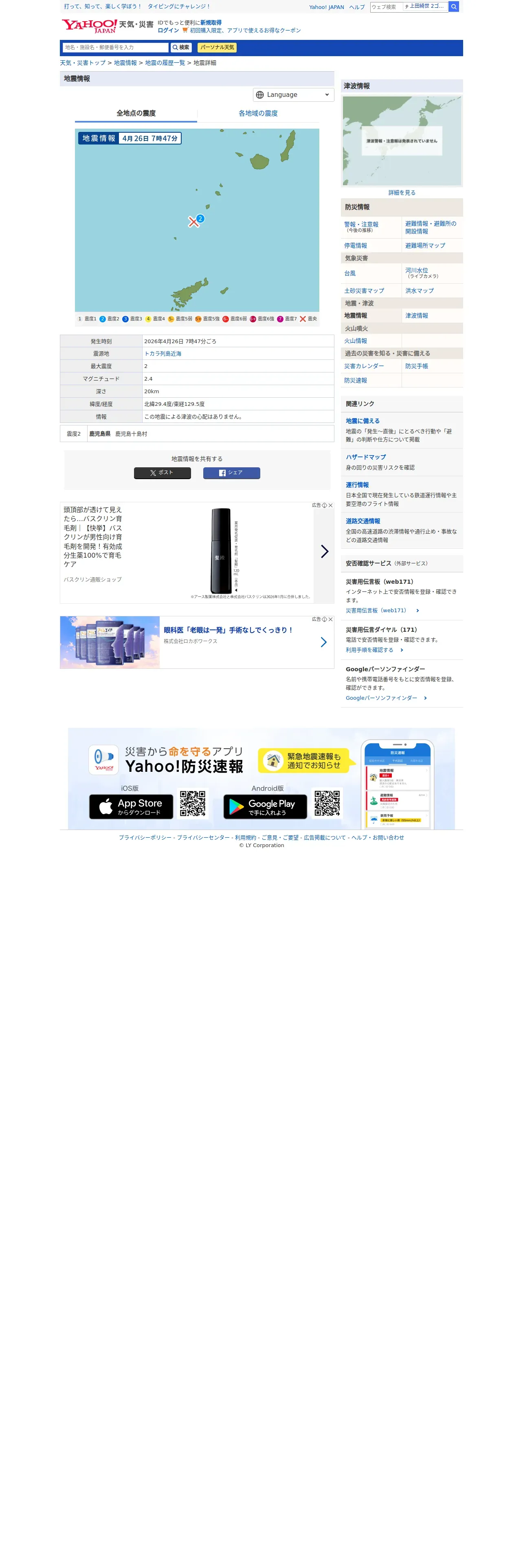Viewport: 523px width, 1568px height.
Task: Download from the App Store badge
Action: pos(131,807)
